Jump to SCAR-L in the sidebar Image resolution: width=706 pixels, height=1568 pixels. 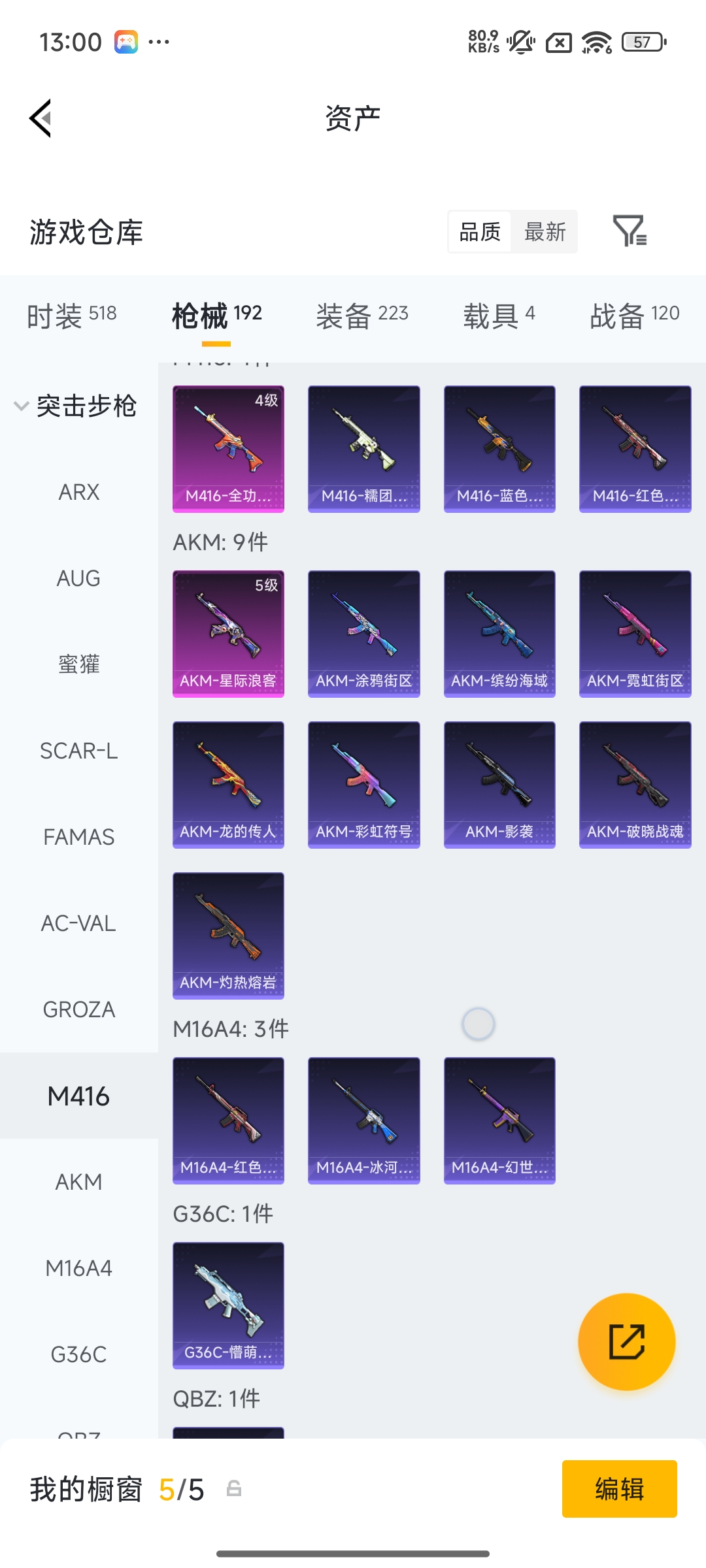(x=79, y=751)
